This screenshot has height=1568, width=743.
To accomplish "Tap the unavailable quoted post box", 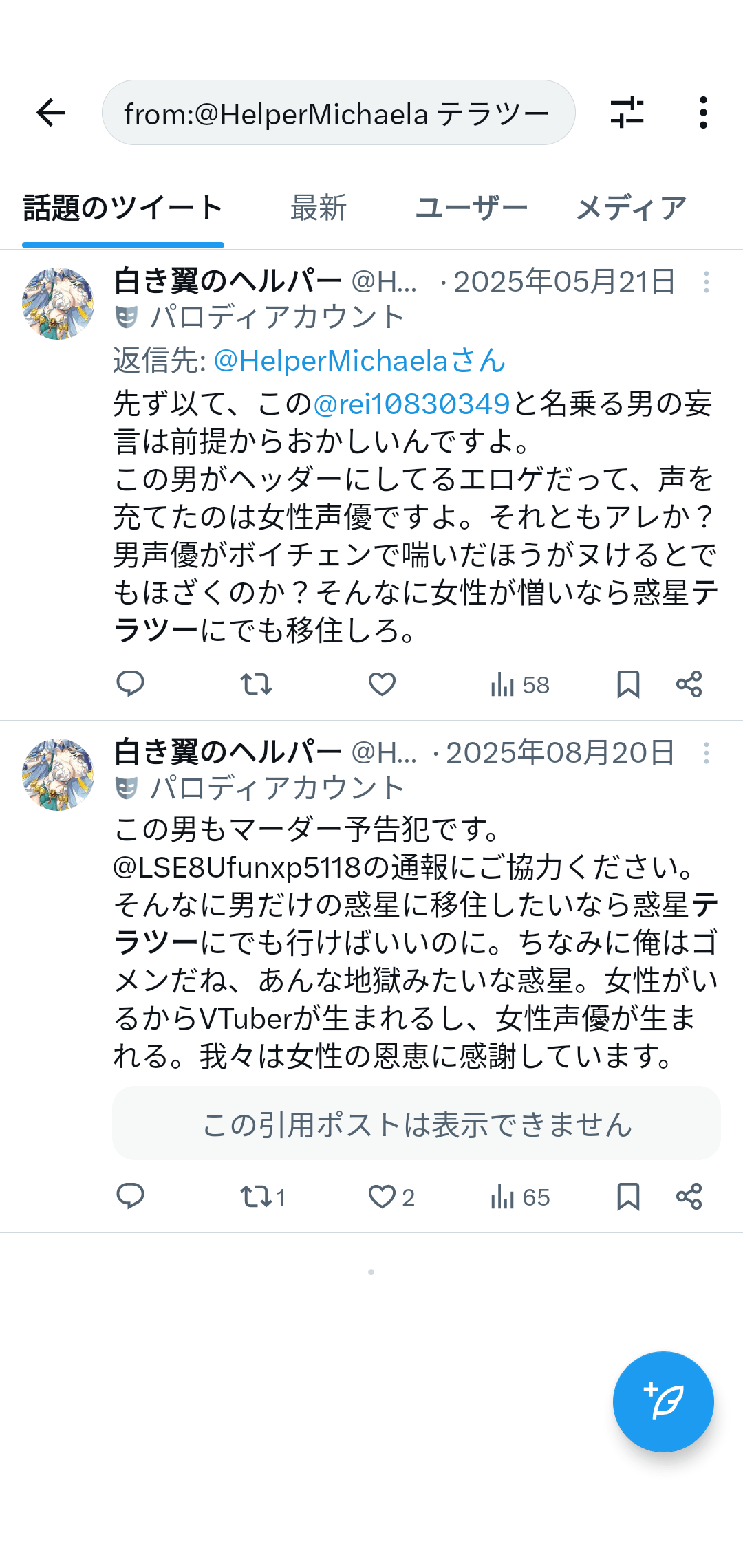I will coord(416,1124).
